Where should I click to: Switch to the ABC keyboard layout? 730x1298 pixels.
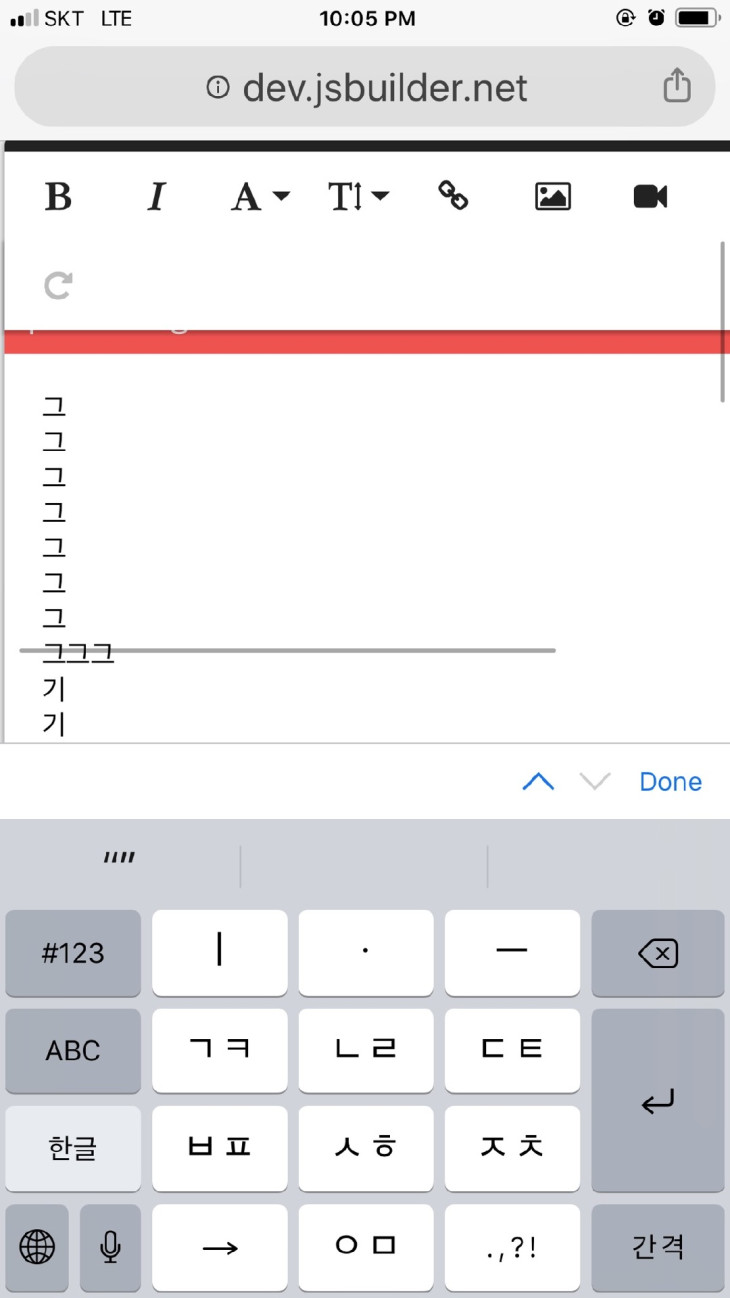[72, 1050]
